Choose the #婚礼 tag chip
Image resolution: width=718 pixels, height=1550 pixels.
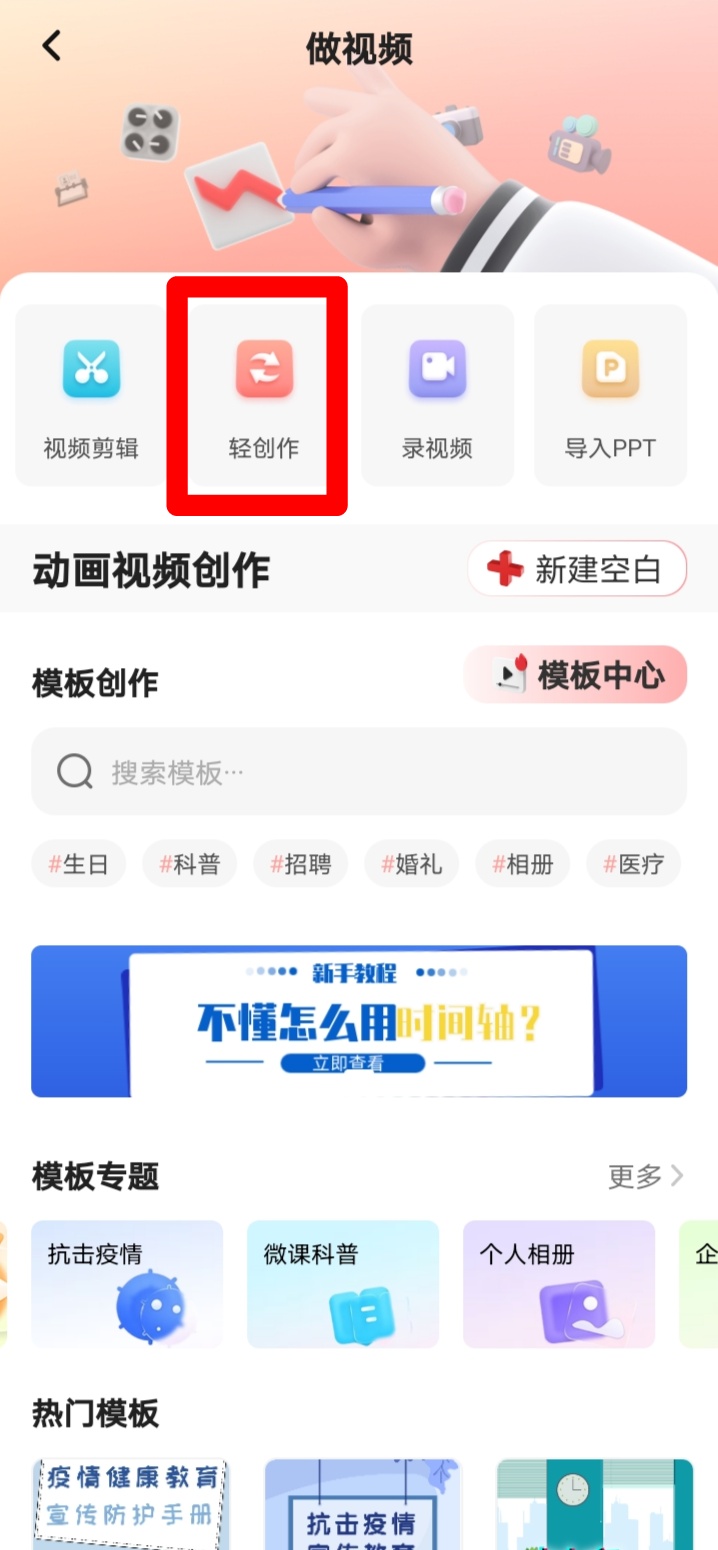(x=411, y=864)
